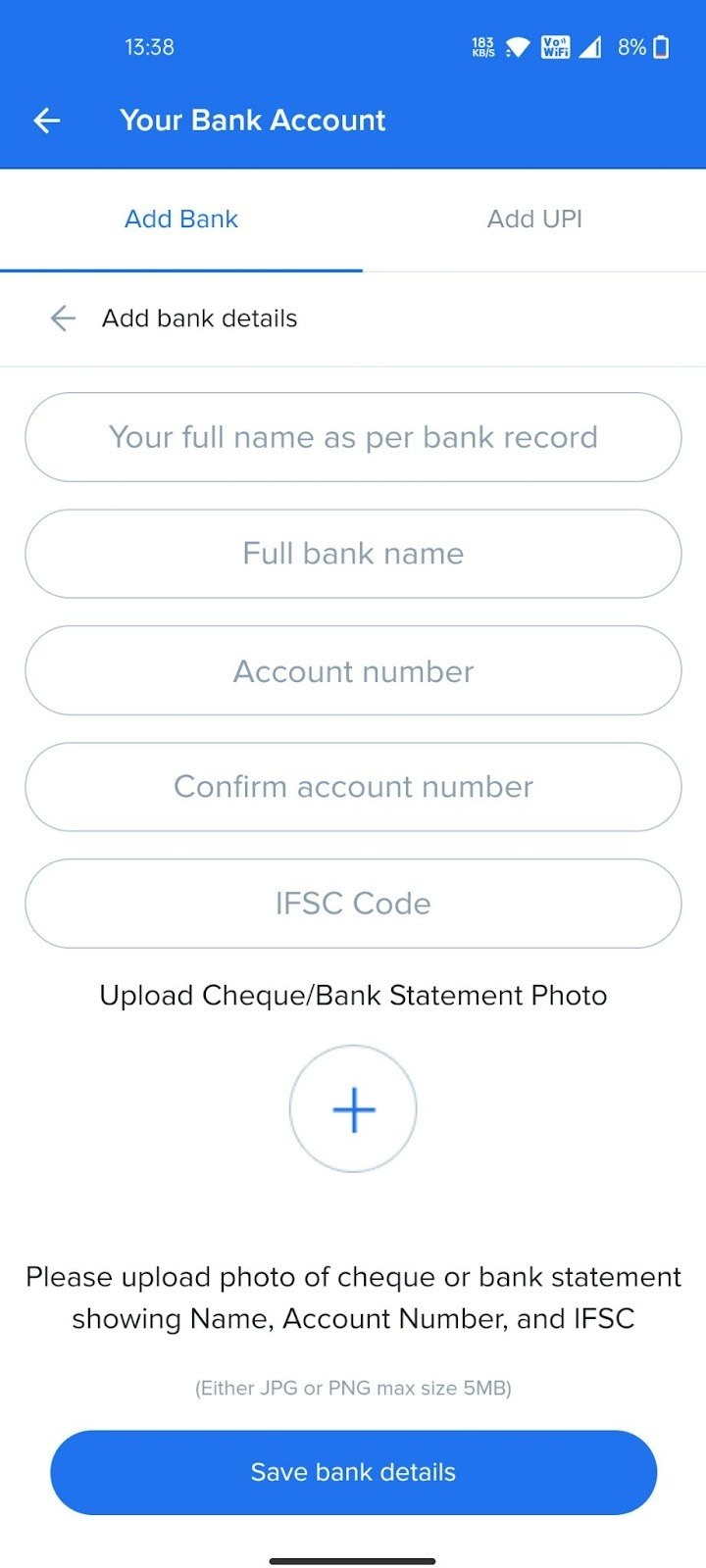Tap the Your Bank Account header title

(252, 120)
